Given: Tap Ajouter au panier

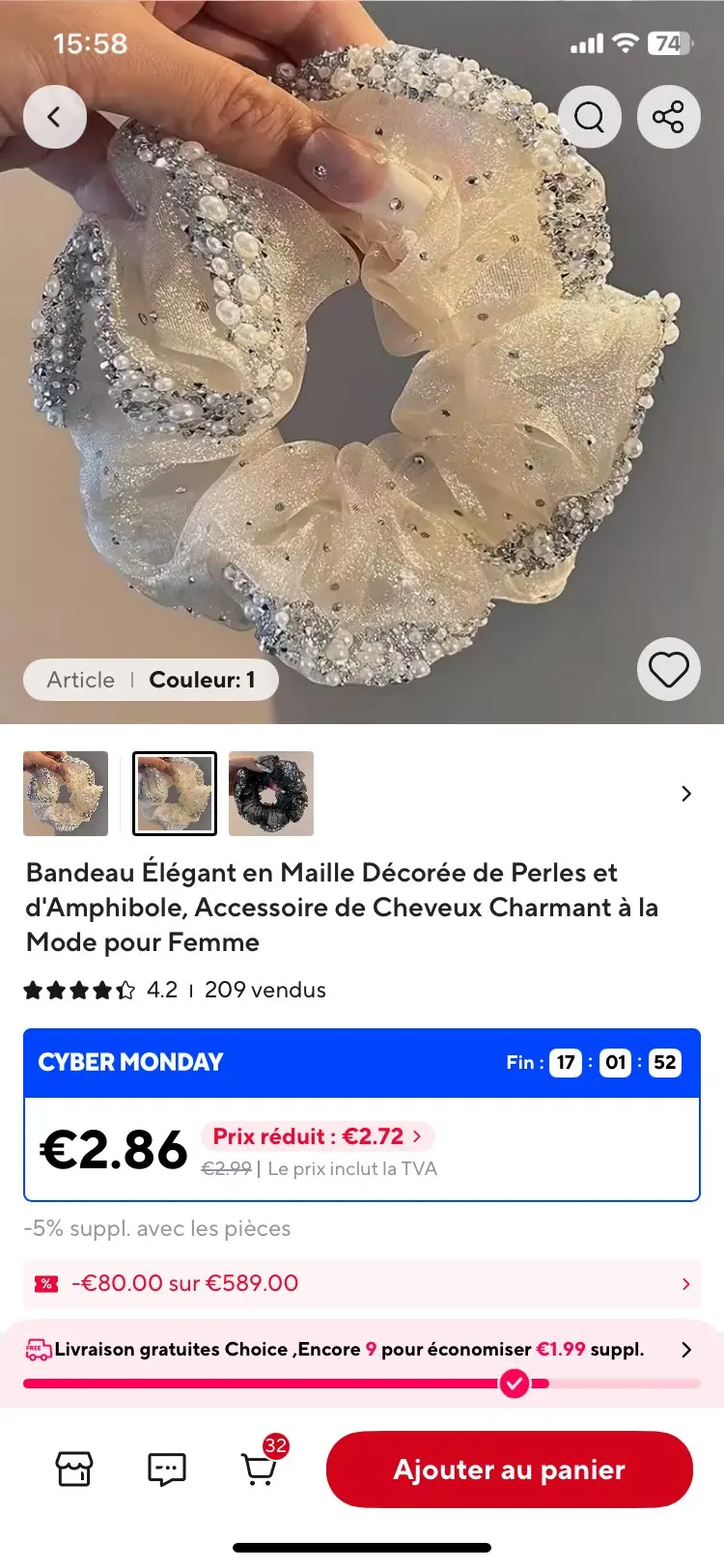Looking at the screenshot, I should [x=510, y=1470].
